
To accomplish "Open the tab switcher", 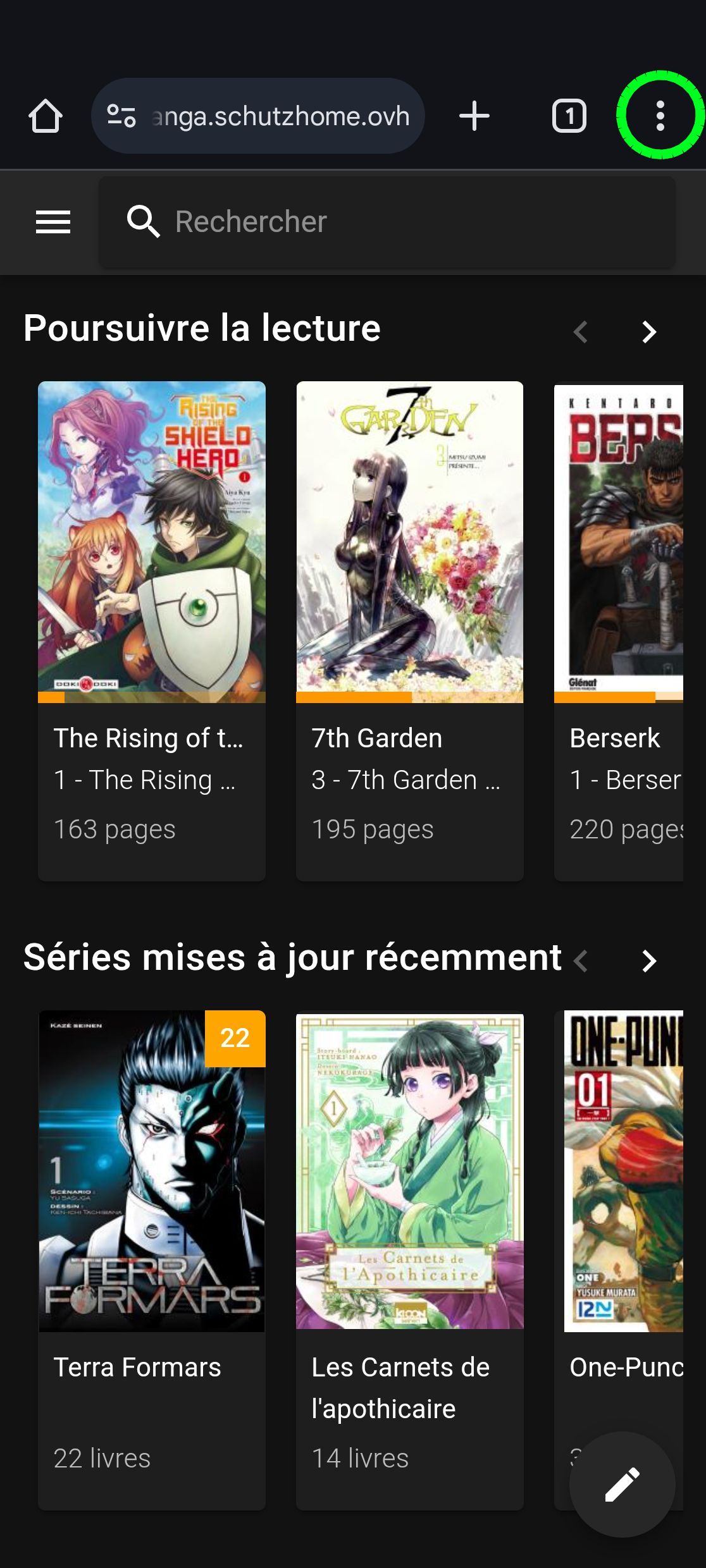I will point(569,116).
